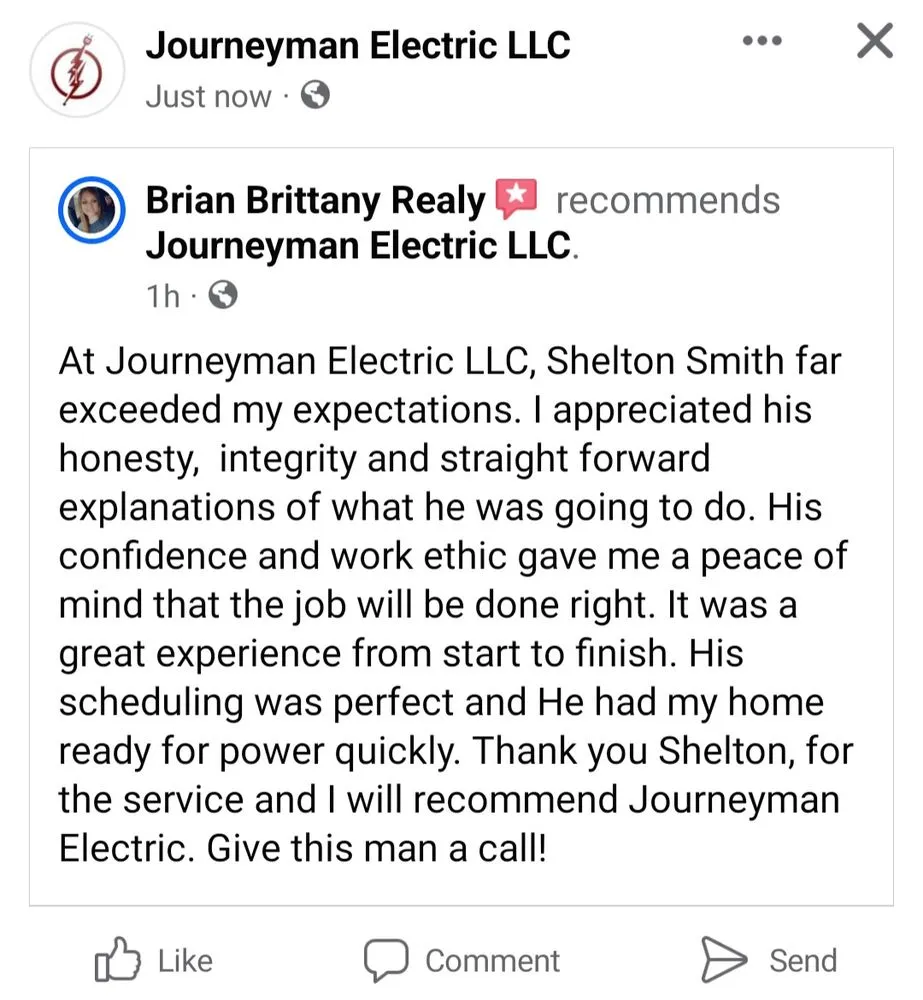Open the three-dot post options menu
The image size is (923, 1000).
tap(762, 41)
